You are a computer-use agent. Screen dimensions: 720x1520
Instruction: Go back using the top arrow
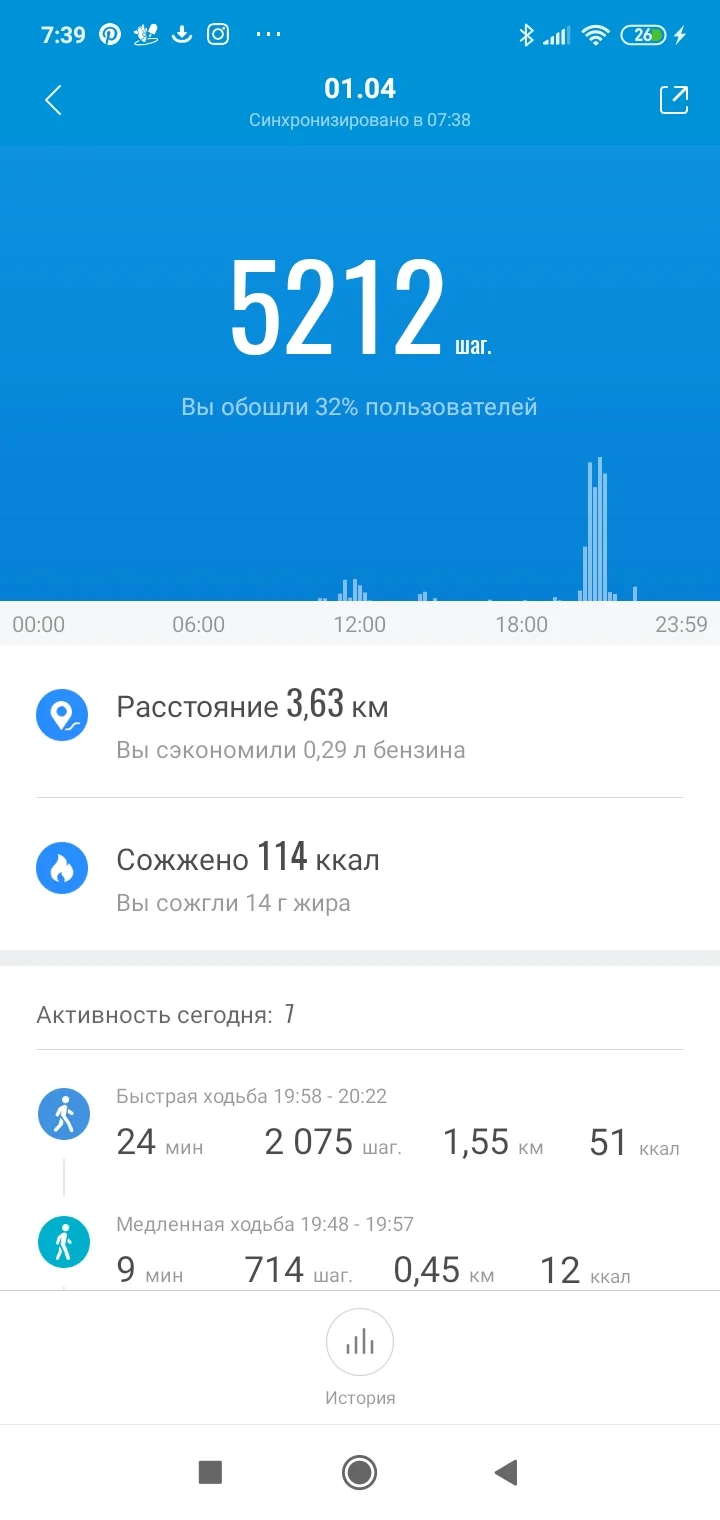pyautogui.click(x=54, y=100)
